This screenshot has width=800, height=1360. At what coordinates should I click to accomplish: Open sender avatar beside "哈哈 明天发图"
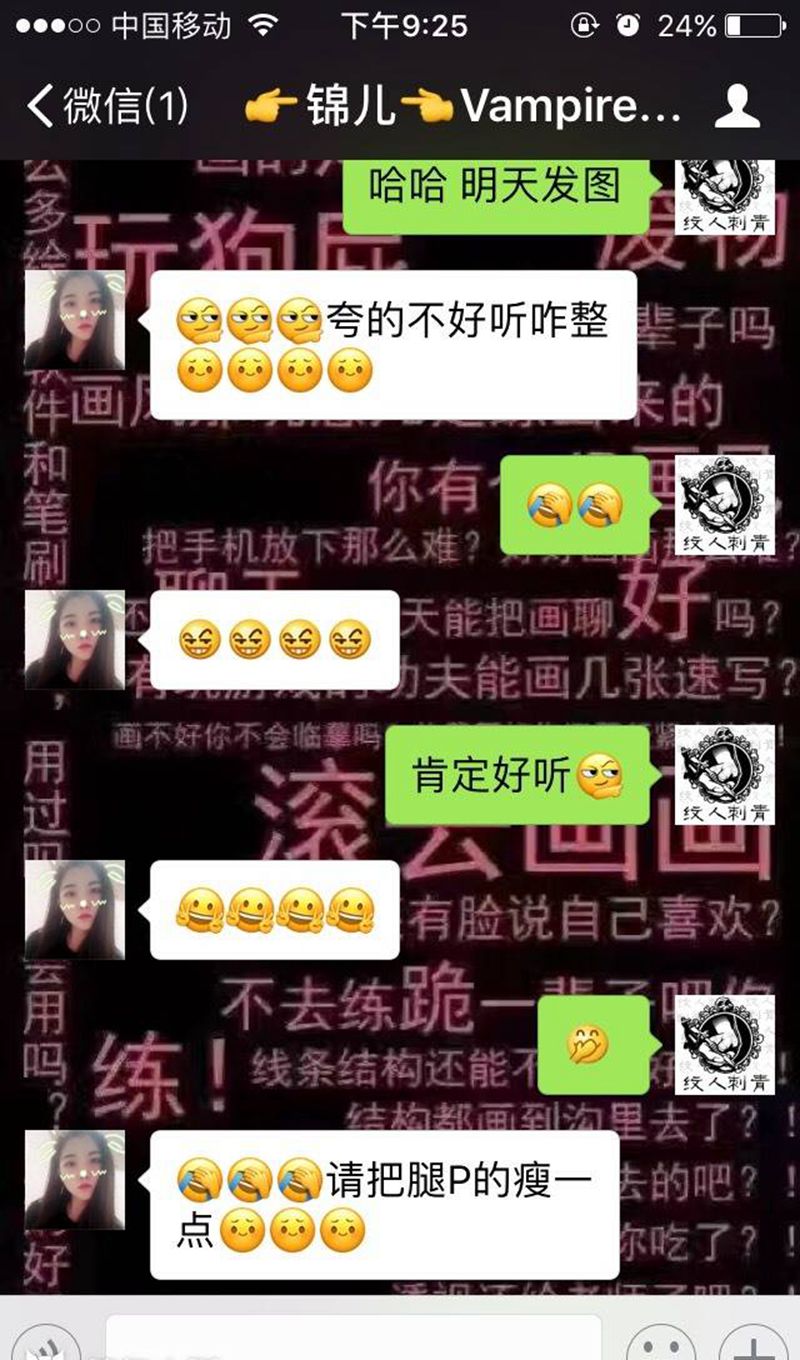tap(725, 197)
